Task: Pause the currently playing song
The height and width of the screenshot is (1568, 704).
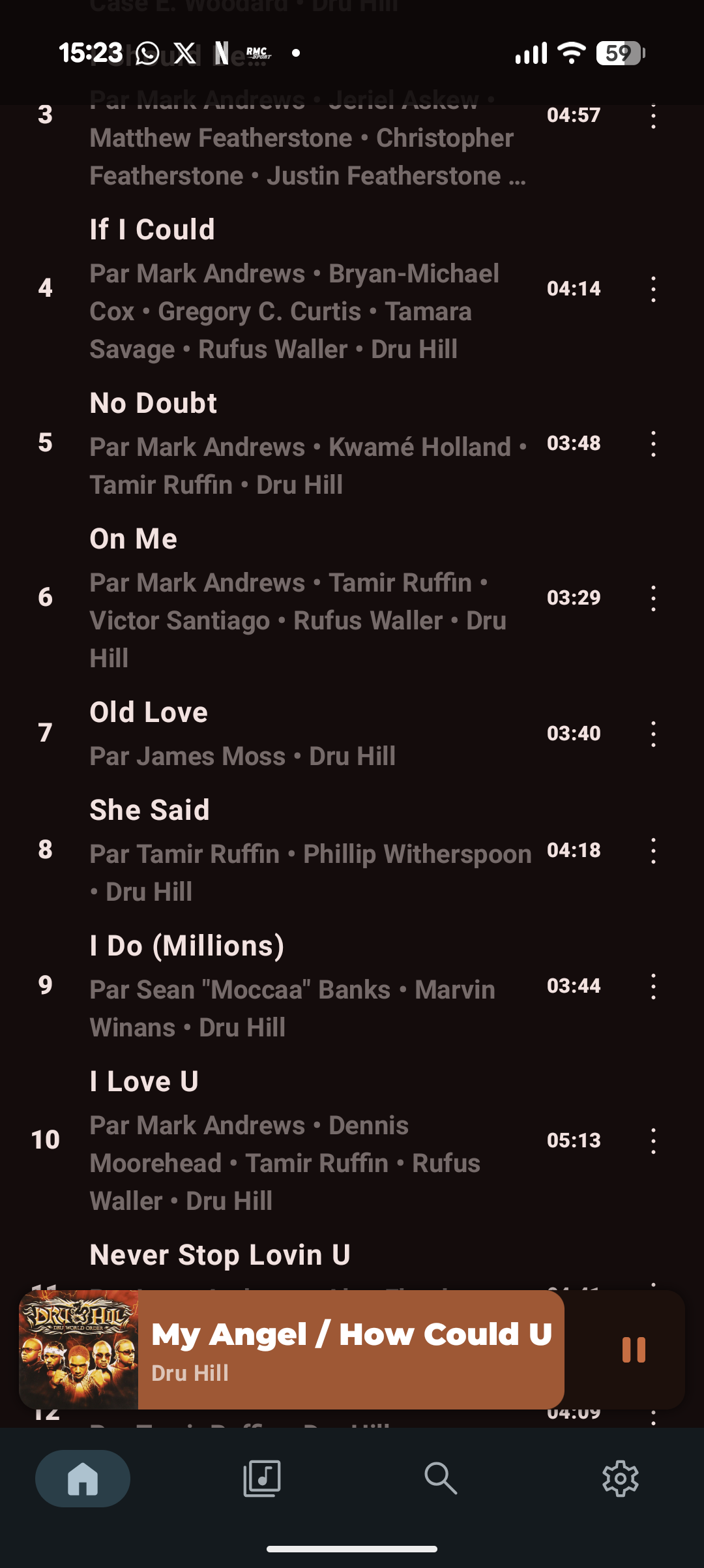Action: [x=633, y=1349]
